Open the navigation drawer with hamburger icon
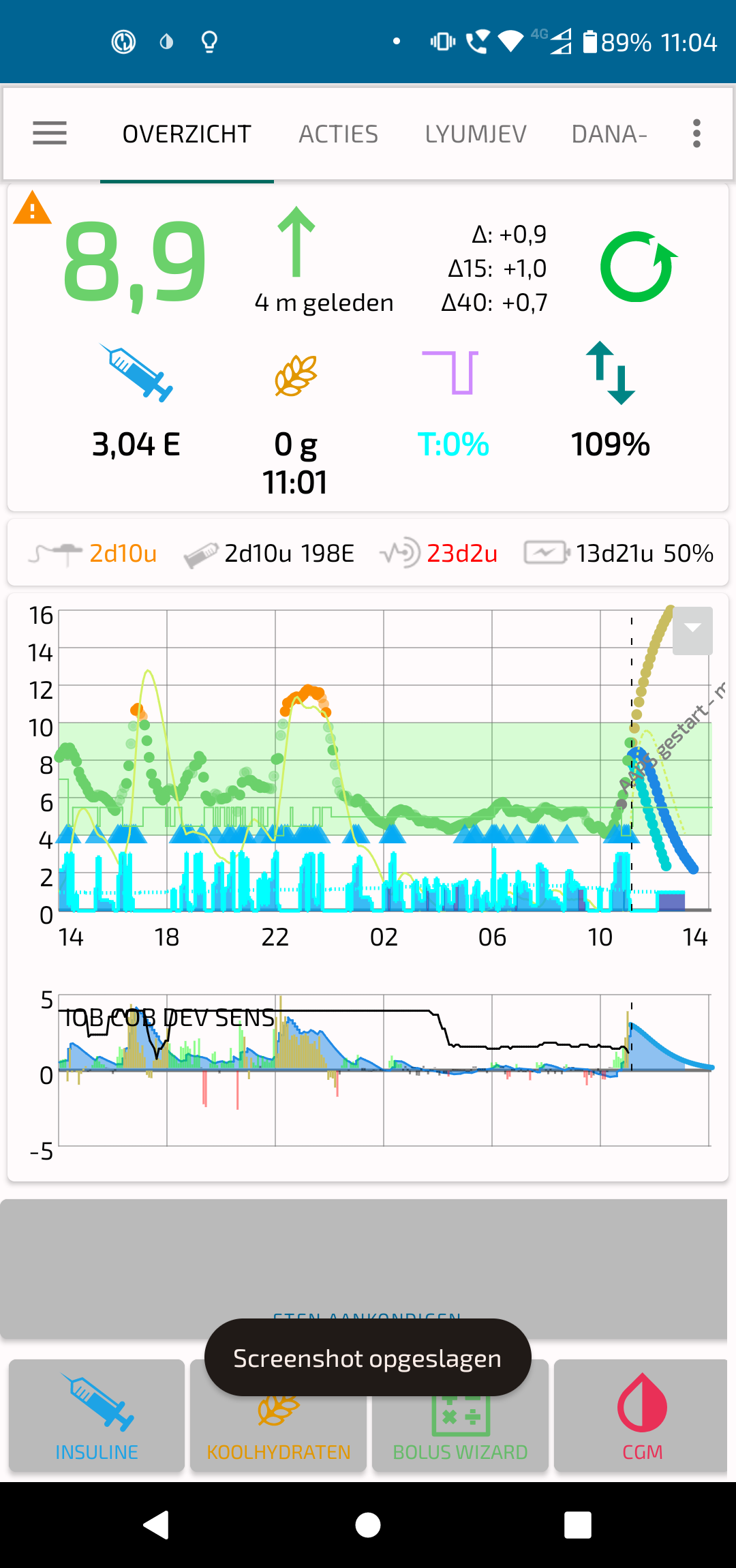 point(49,134)
